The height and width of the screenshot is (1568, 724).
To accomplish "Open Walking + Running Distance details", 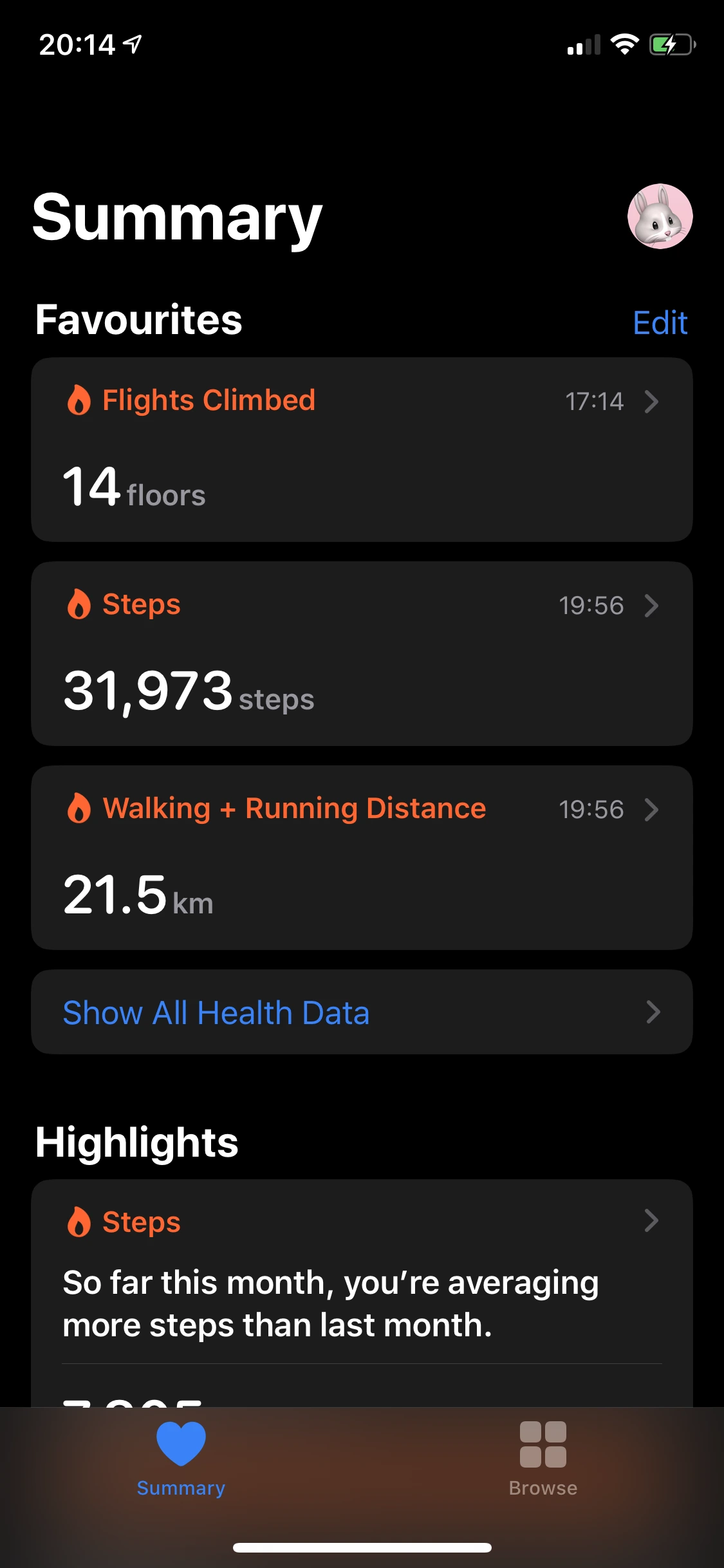I will [362, 857].
